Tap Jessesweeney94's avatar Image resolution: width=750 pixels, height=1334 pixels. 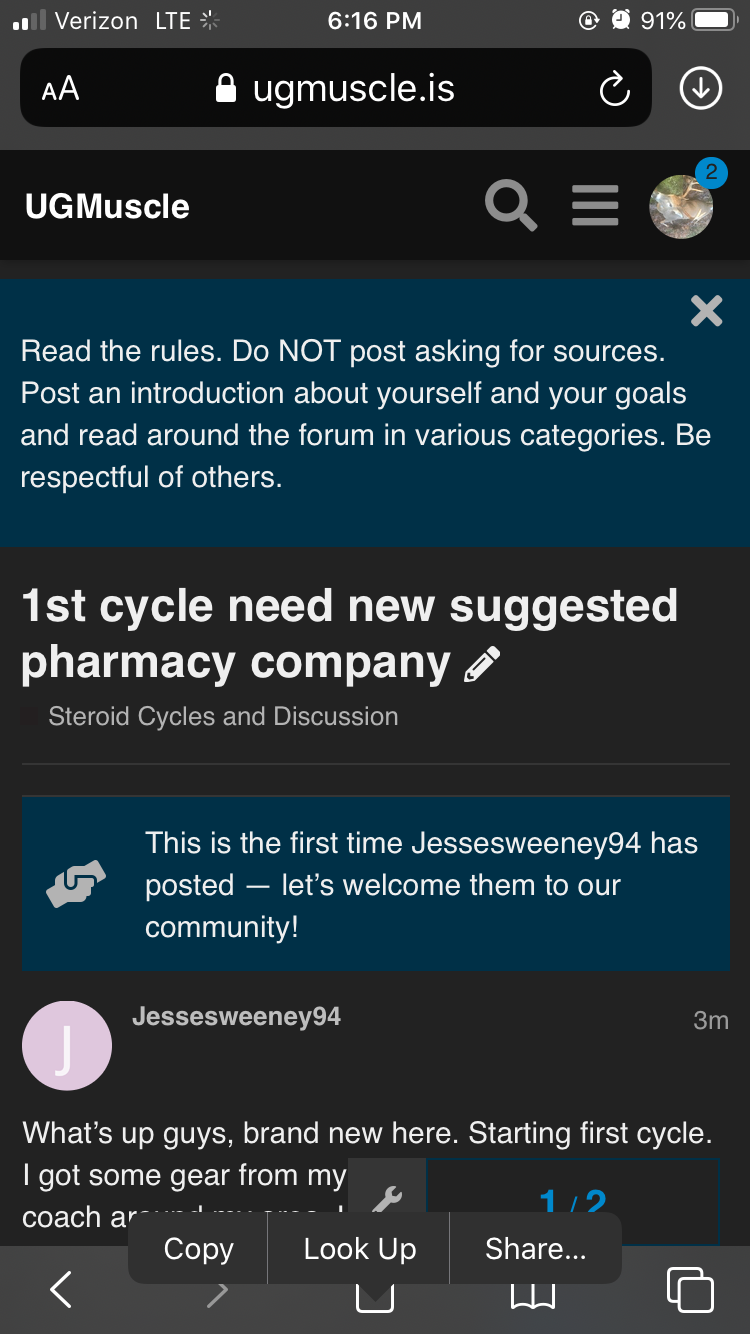coord(66,1045)
